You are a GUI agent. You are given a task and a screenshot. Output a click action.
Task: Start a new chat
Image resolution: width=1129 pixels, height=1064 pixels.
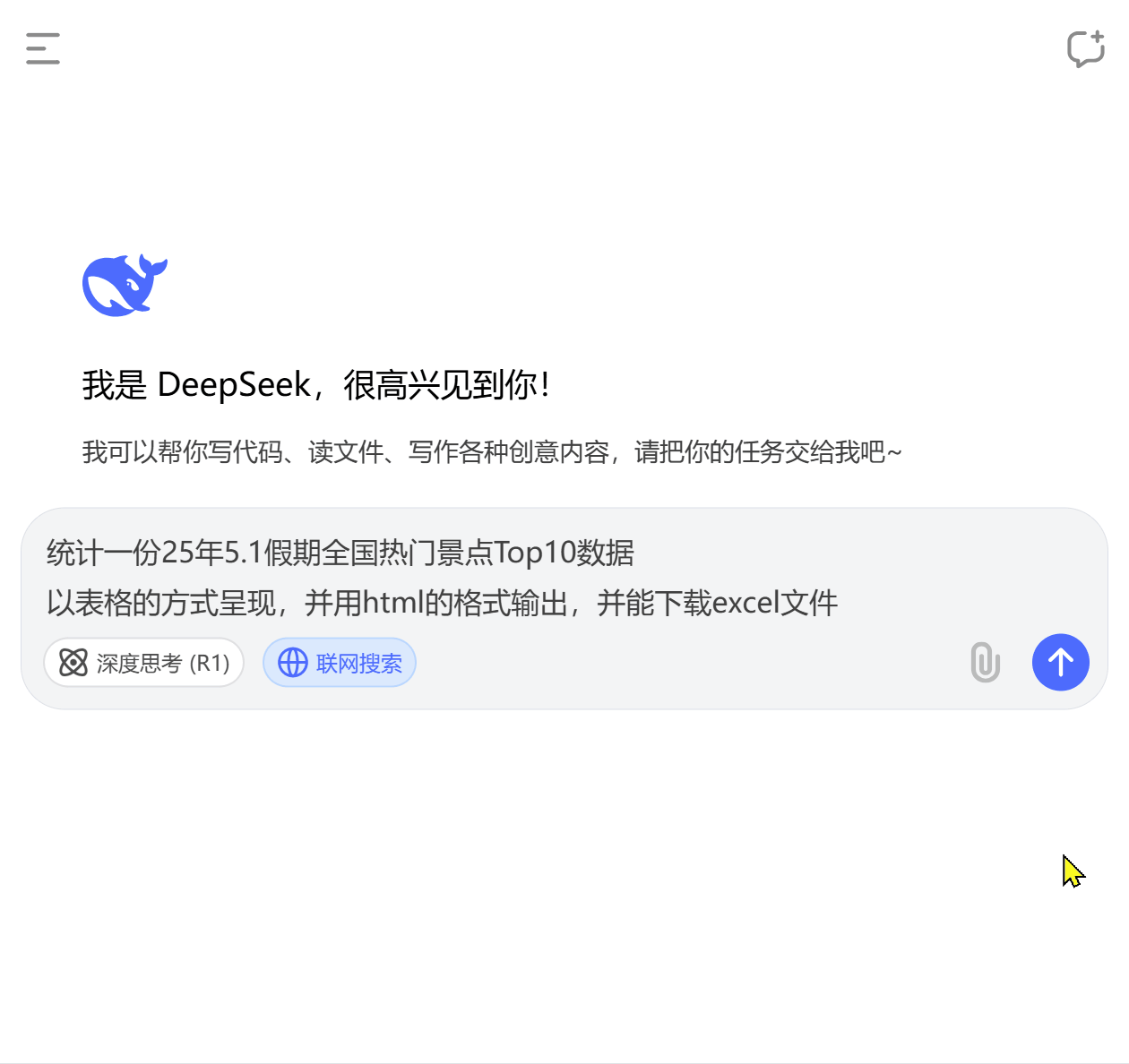click(1085, 48)
